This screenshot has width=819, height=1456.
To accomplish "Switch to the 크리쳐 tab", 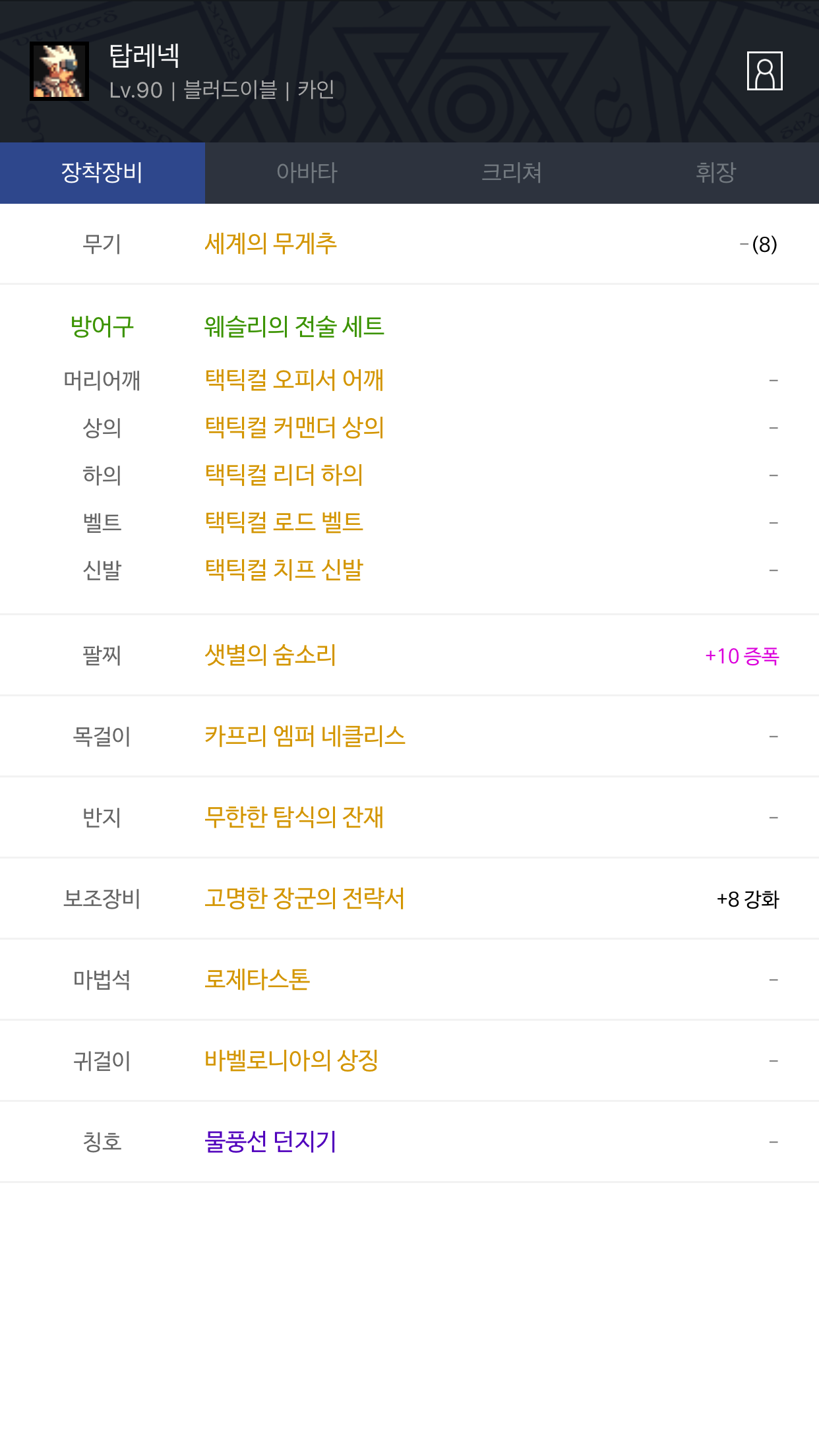I will [x=512, y=173].
